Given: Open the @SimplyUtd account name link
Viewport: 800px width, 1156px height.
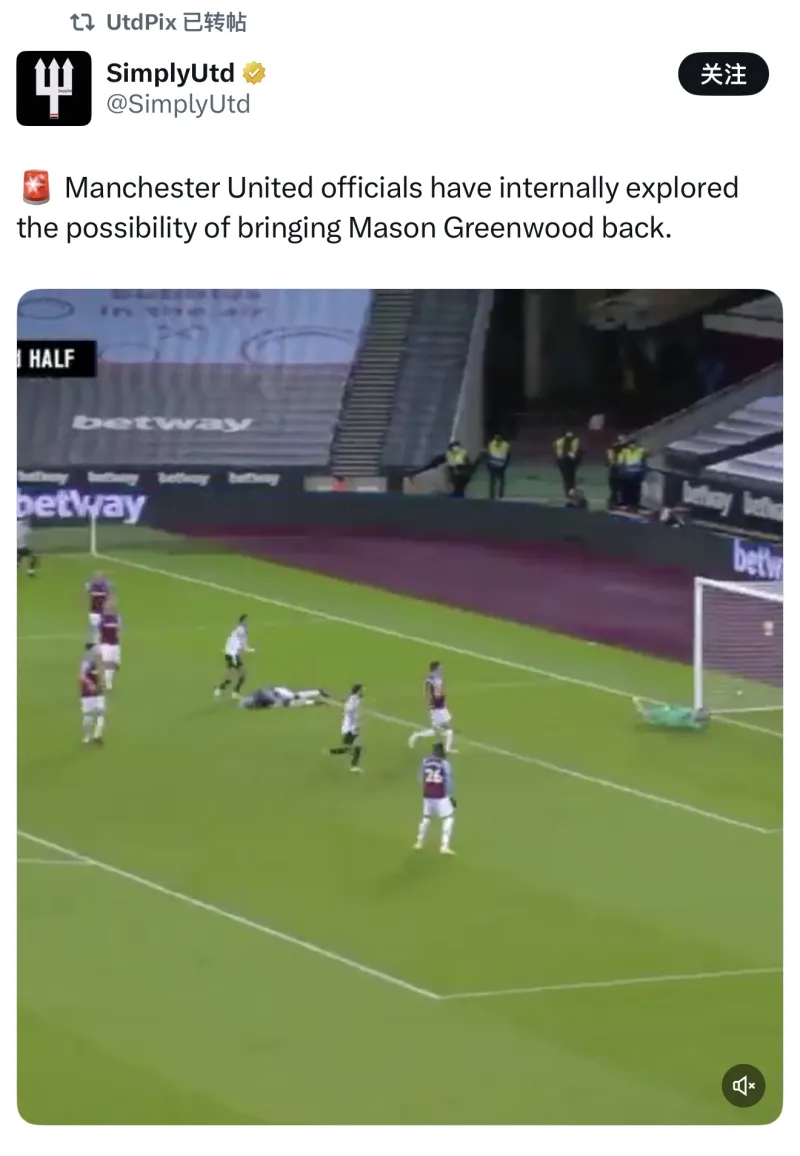Looking at the screenshot, I should tap(178, 104).
